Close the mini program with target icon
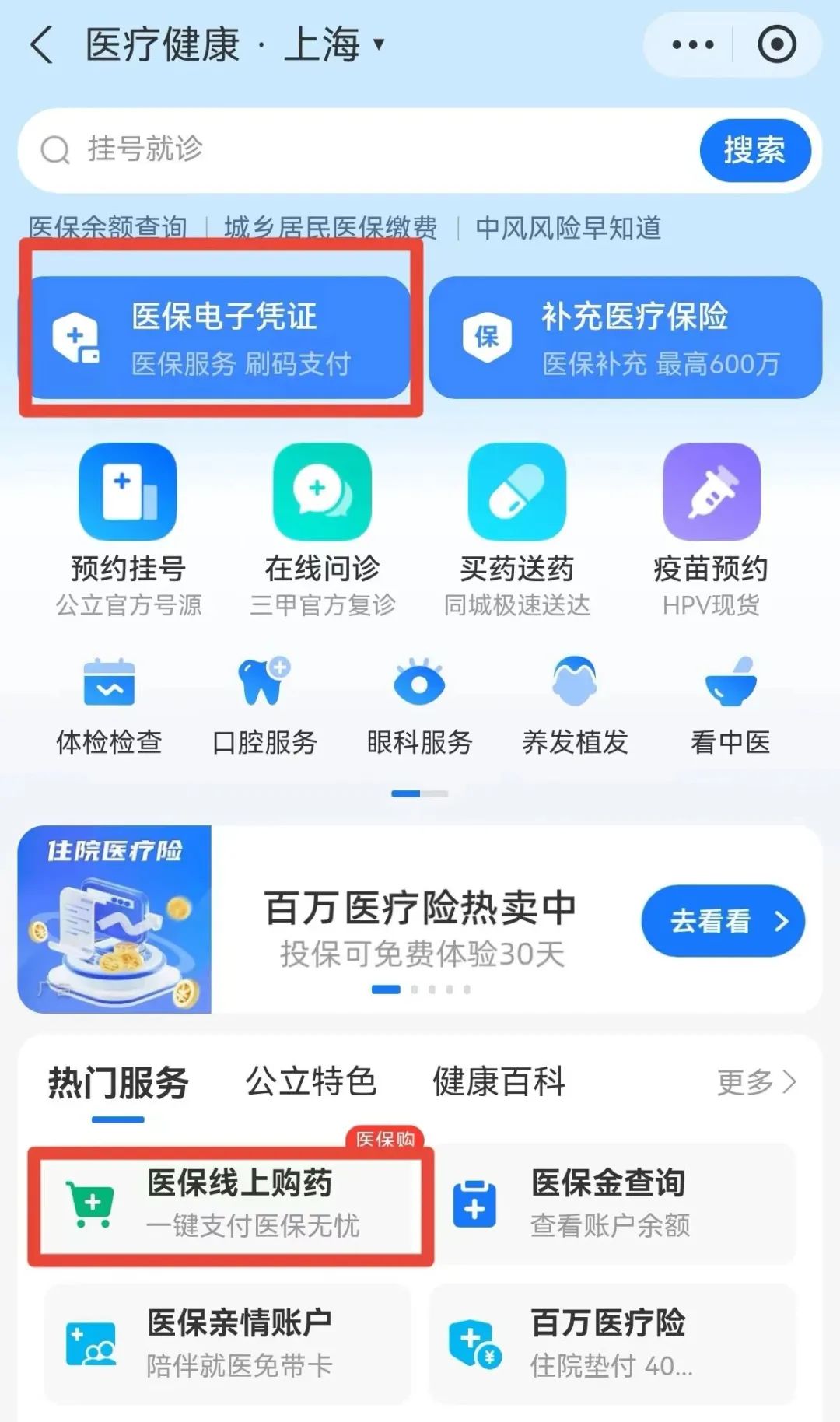 (776, 45)
